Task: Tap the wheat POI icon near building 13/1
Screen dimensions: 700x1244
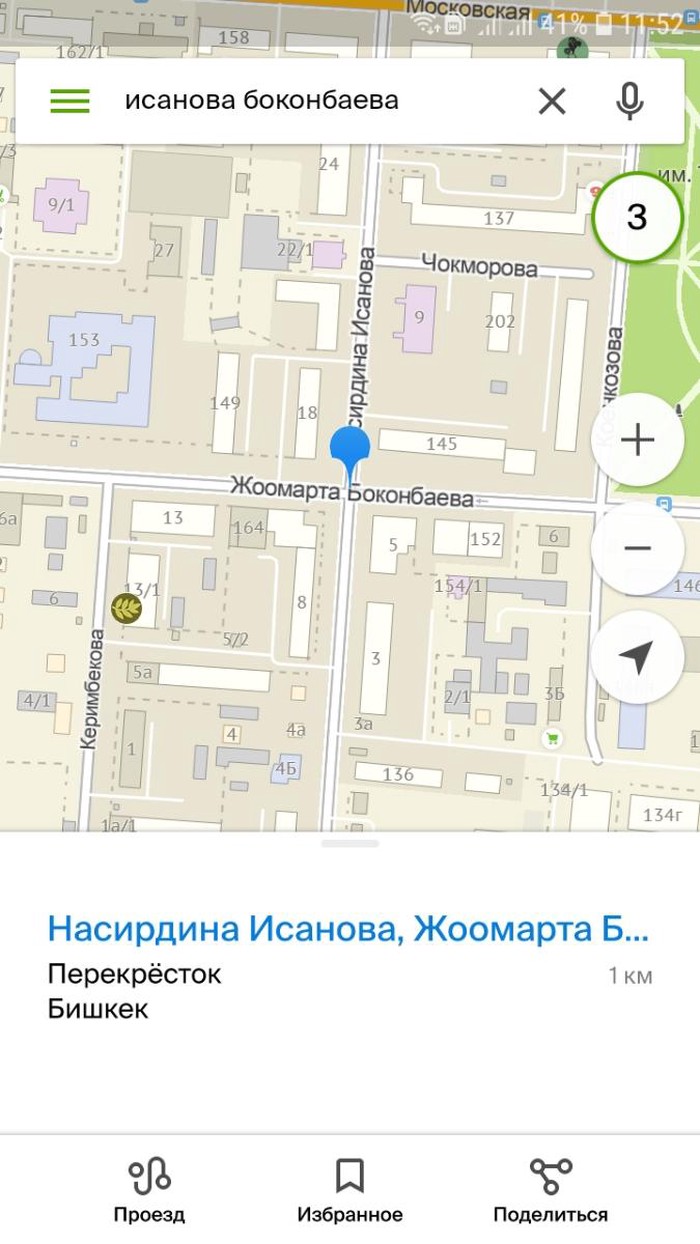Action: point(126,608)
